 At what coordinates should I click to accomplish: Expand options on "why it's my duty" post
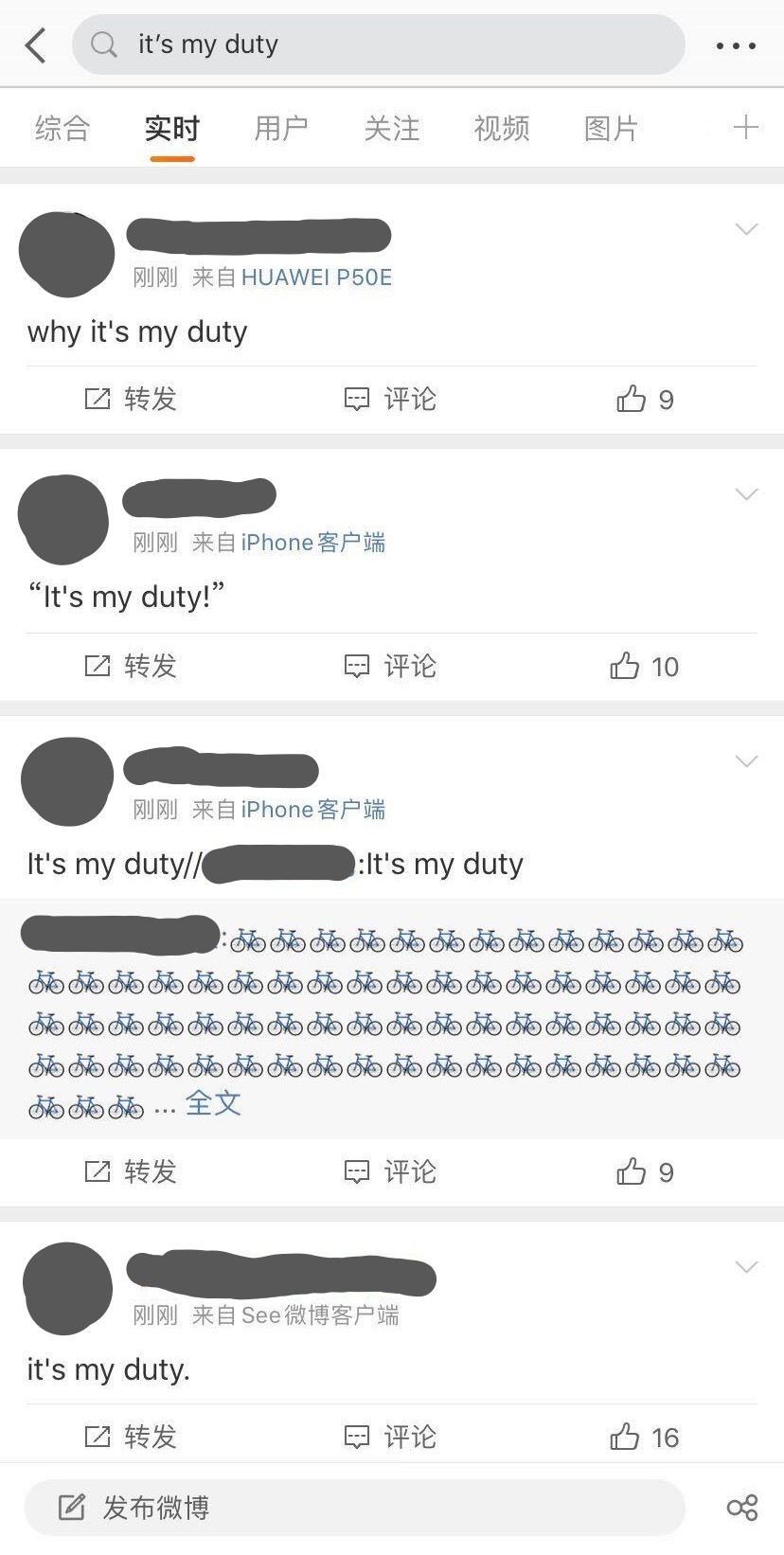[x=746, y=229]
